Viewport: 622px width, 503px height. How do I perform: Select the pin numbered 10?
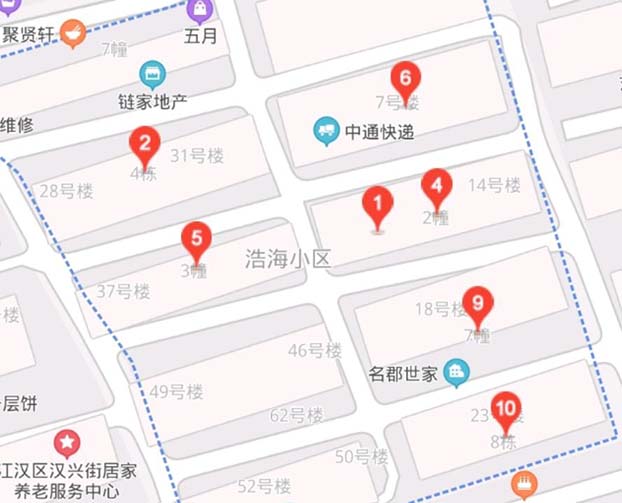tap(506, 410)
